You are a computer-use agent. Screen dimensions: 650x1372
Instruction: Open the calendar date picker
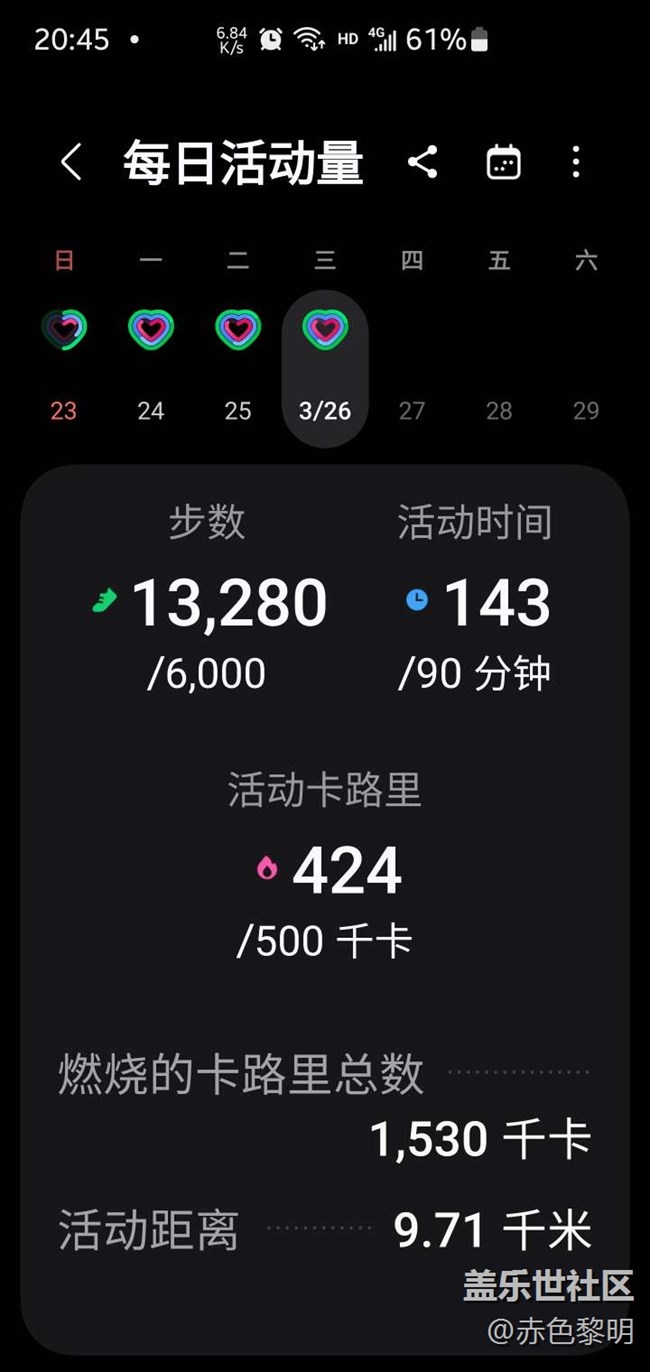pos(503,162)
